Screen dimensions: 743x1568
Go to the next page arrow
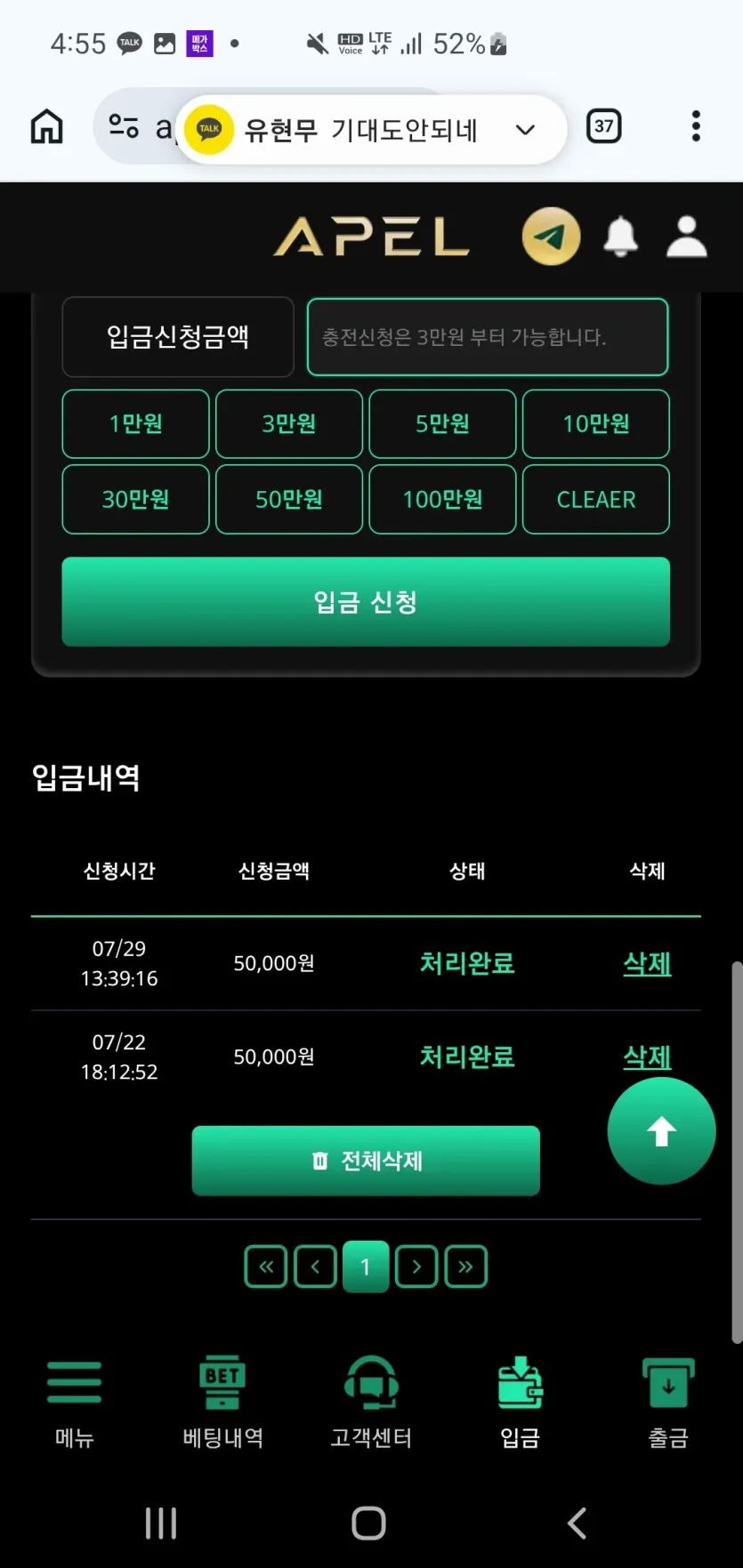pos(416,1266)
